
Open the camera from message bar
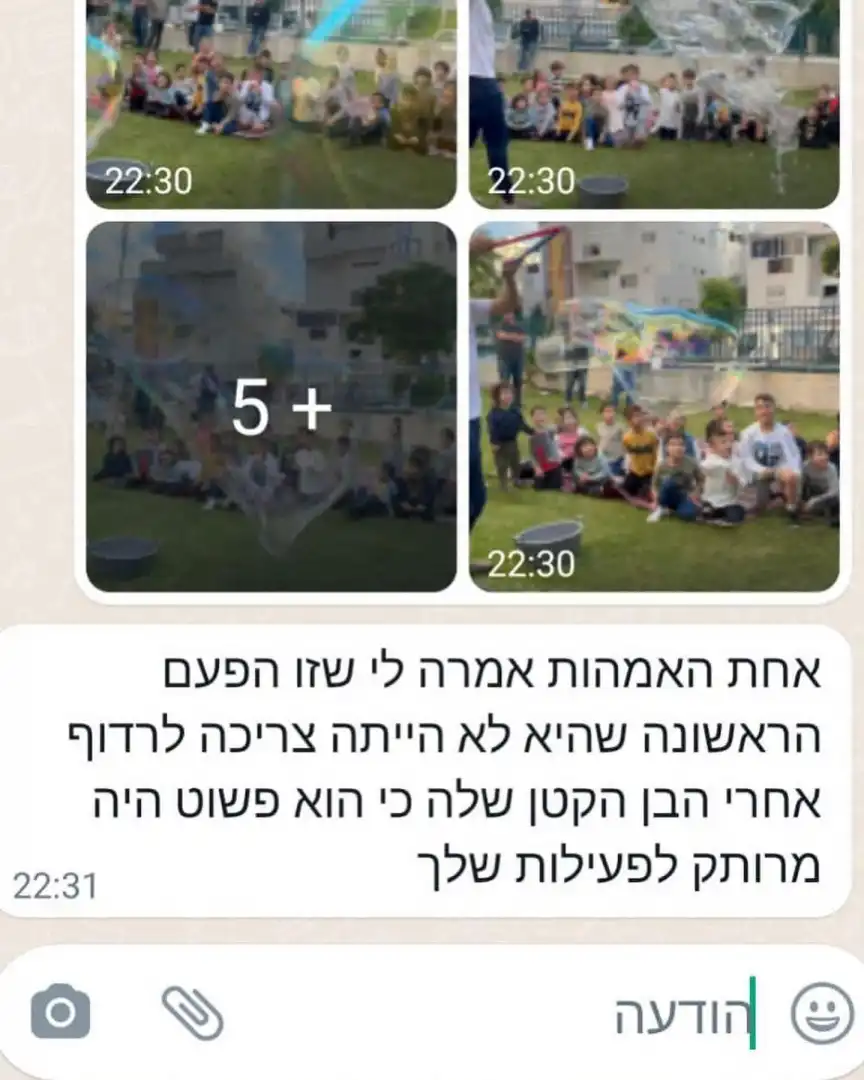click(61, 1012)
